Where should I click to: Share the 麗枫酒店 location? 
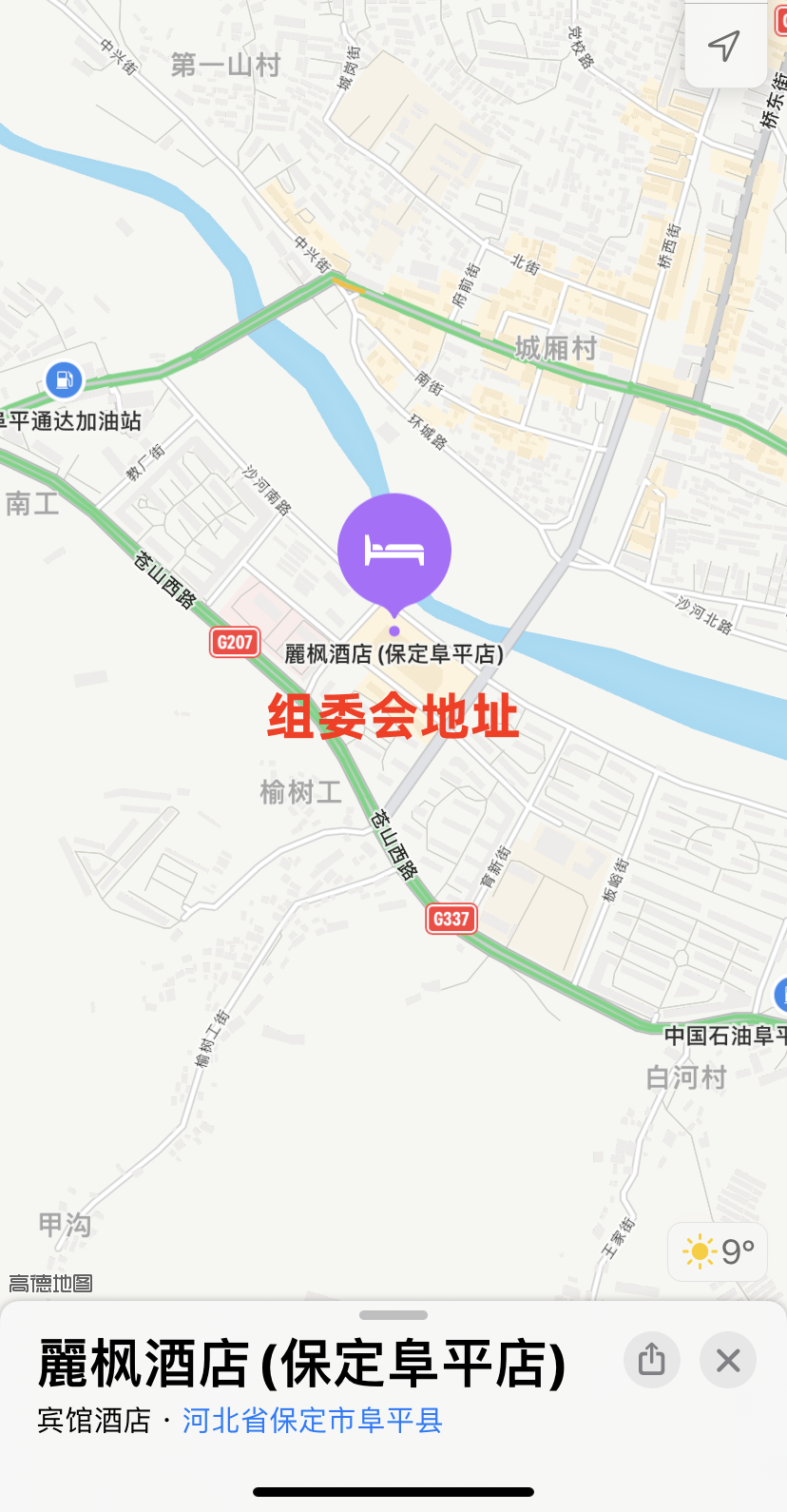[652, 1360]
